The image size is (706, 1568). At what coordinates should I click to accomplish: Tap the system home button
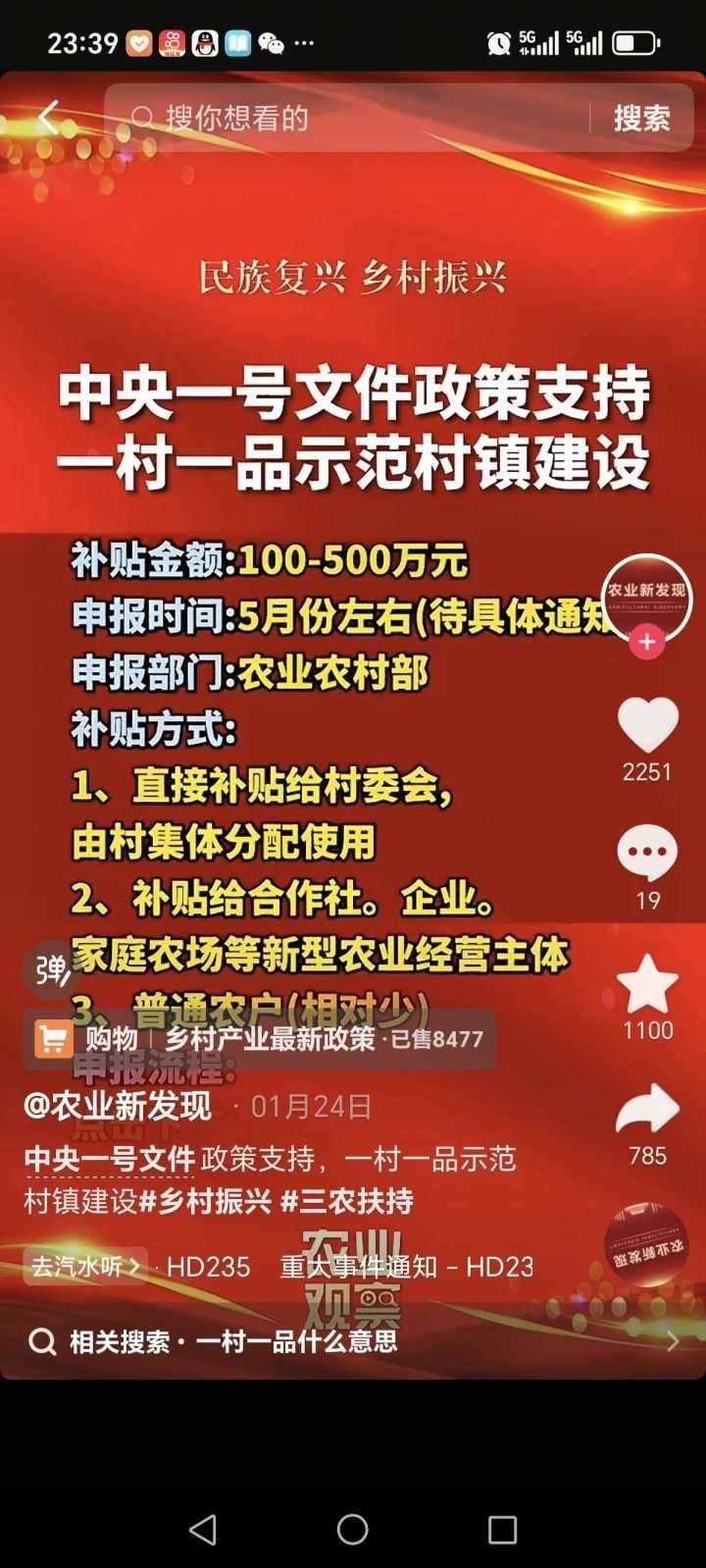353,1529
